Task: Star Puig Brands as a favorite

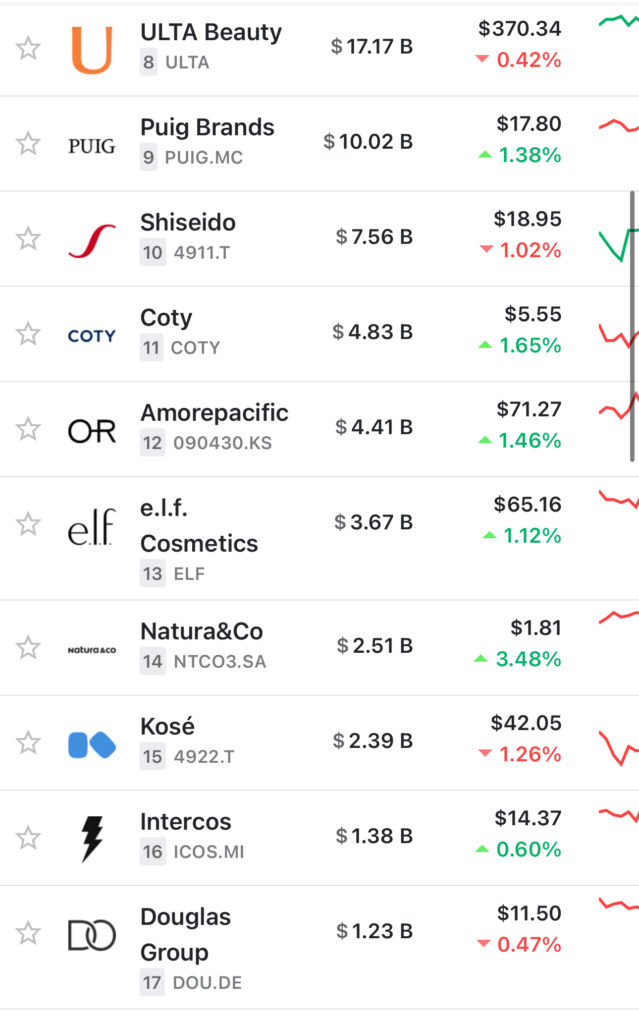Action: 28,143
